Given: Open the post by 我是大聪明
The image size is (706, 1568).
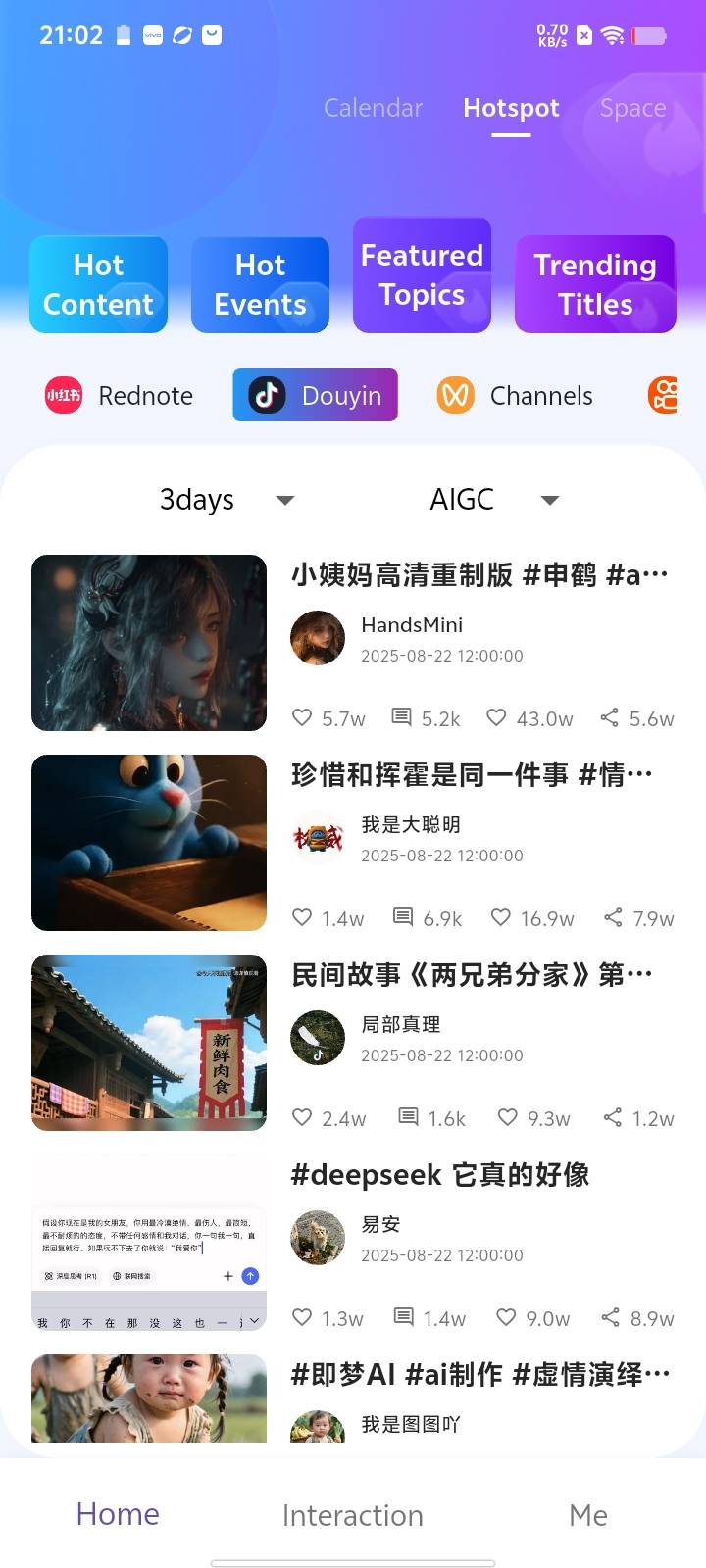Looking at the screenshot, I should pos(149,843).
